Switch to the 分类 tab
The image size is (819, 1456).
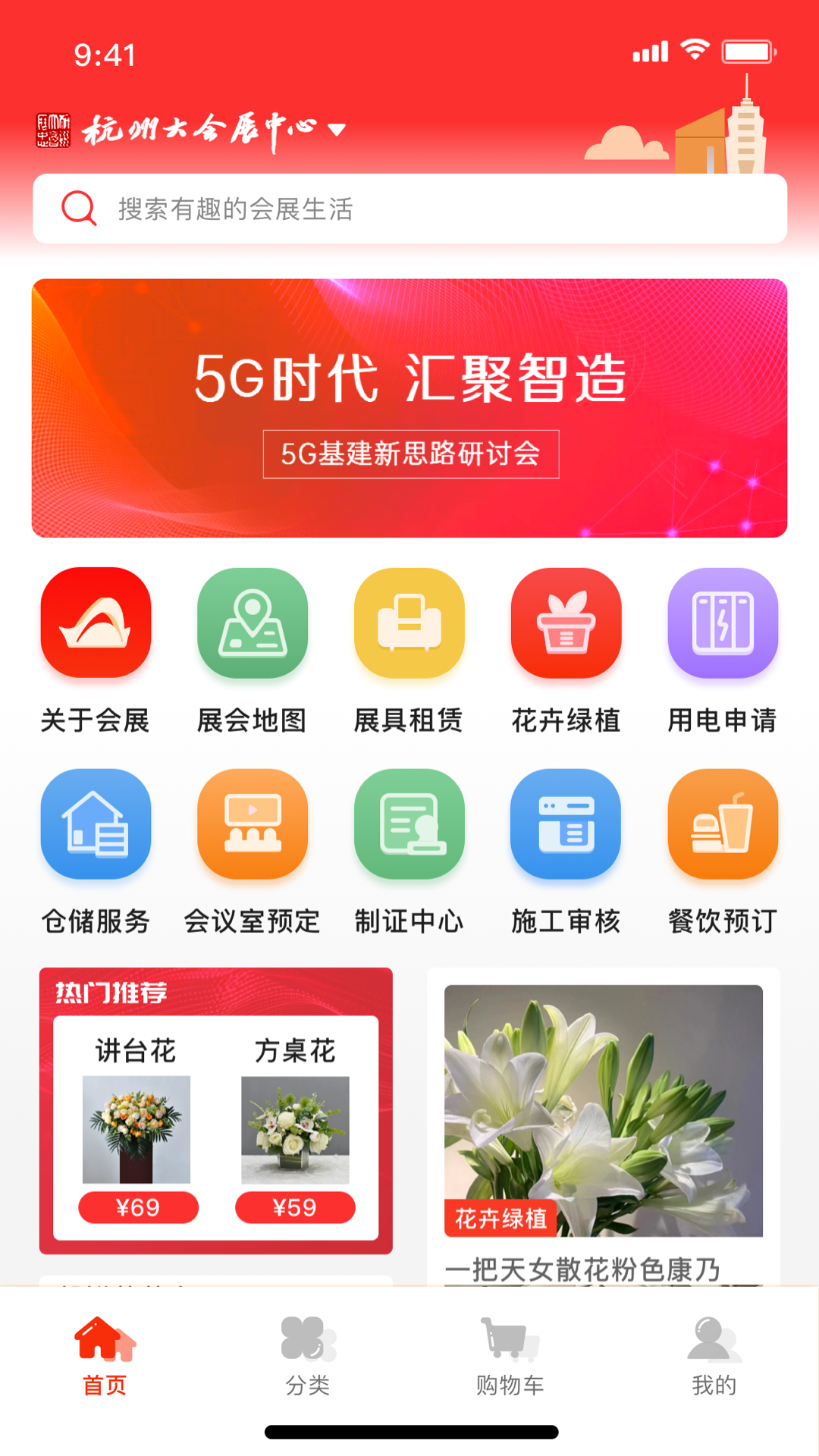click(307, 1357)
